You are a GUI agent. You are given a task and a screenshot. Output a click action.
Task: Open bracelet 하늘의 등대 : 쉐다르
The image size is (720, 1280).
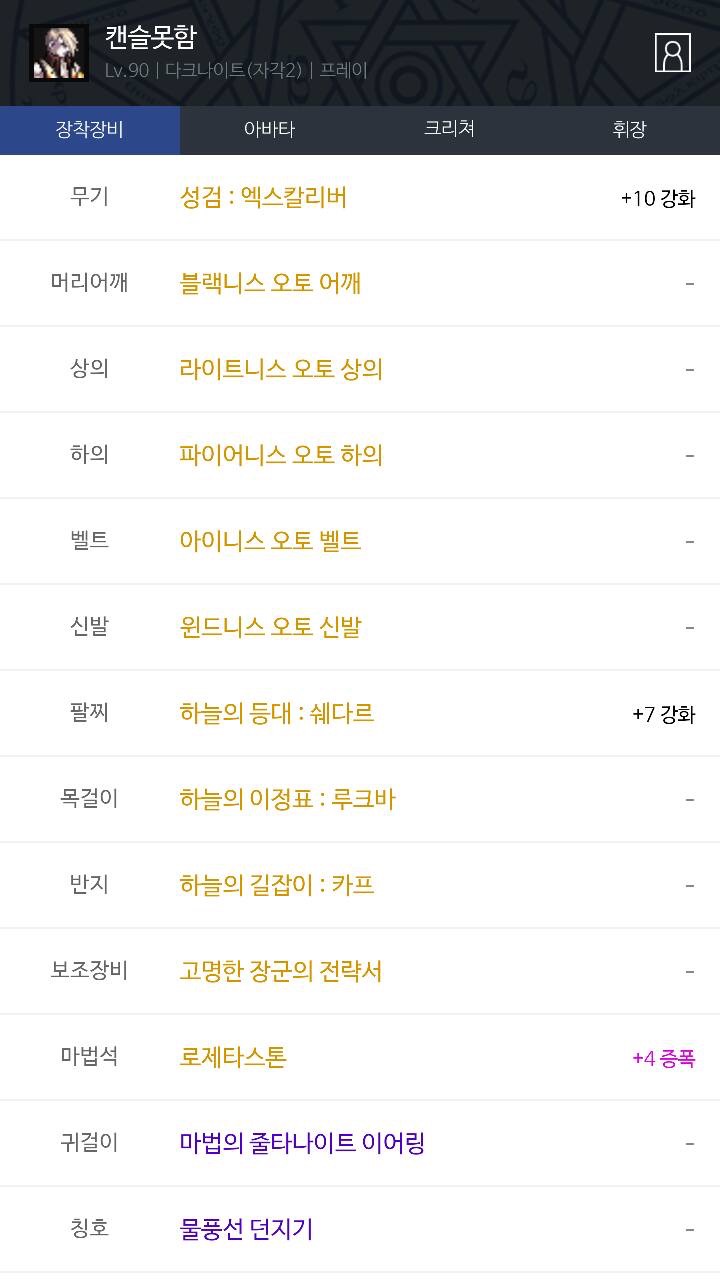click(x=277, y=713)
